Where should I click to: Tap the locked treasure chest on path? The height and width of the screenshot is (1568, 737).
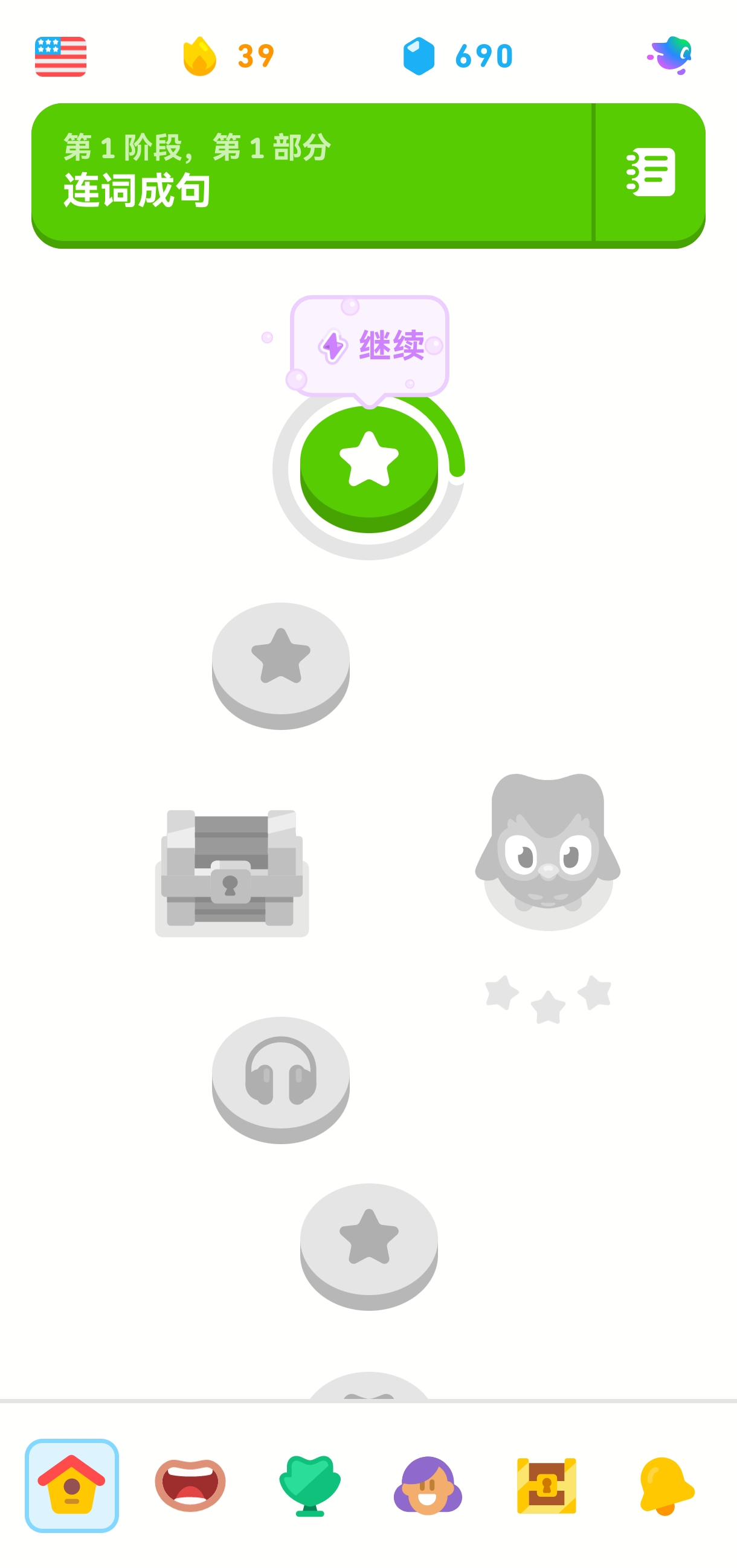point(231,872)
